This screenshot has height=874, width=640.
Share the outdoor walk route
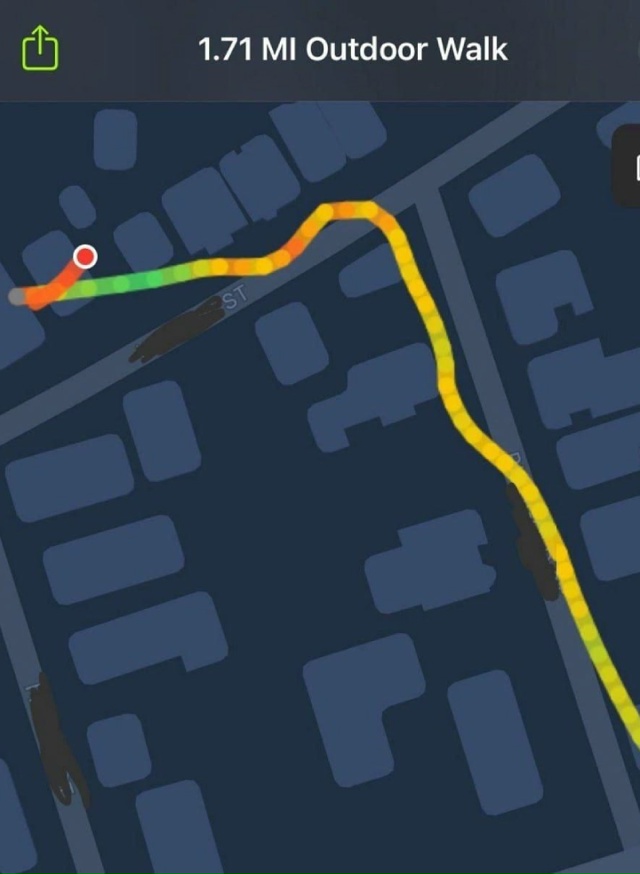click(41, 48)
